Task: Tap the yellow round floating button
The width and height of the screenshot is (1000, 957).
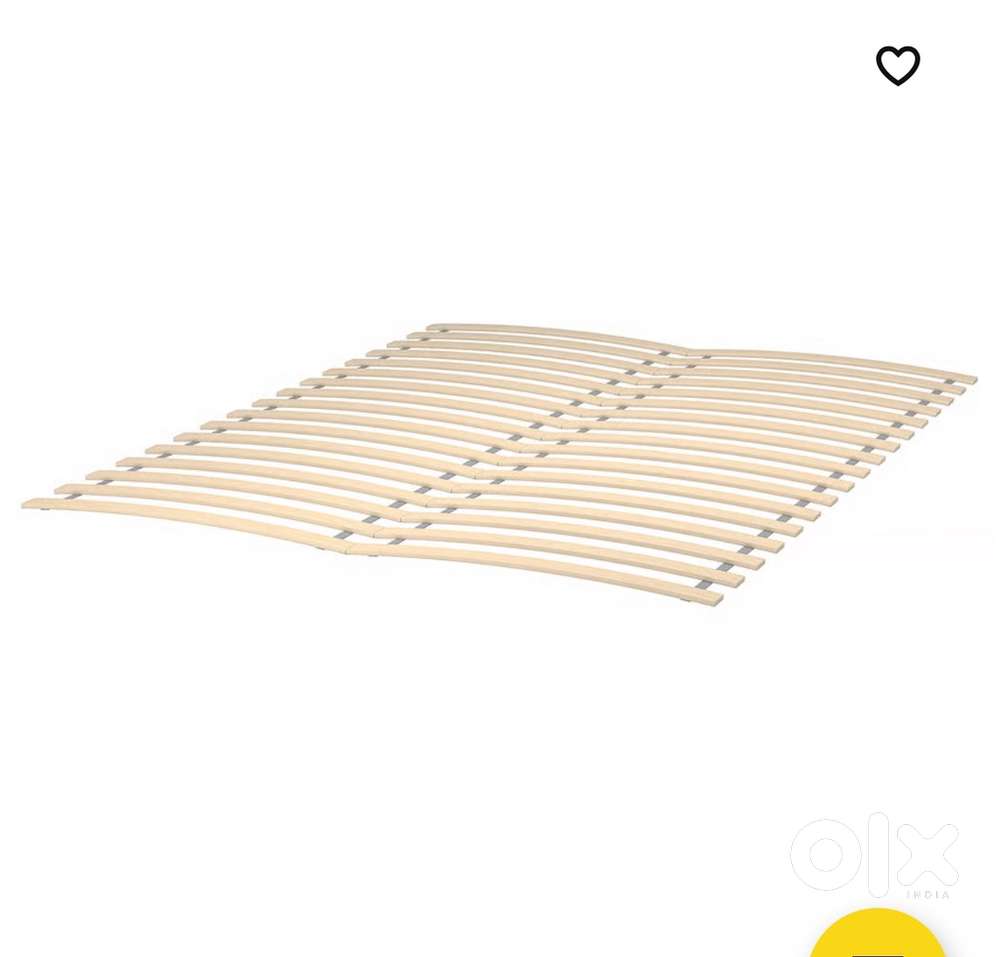Action: (877, 937)
